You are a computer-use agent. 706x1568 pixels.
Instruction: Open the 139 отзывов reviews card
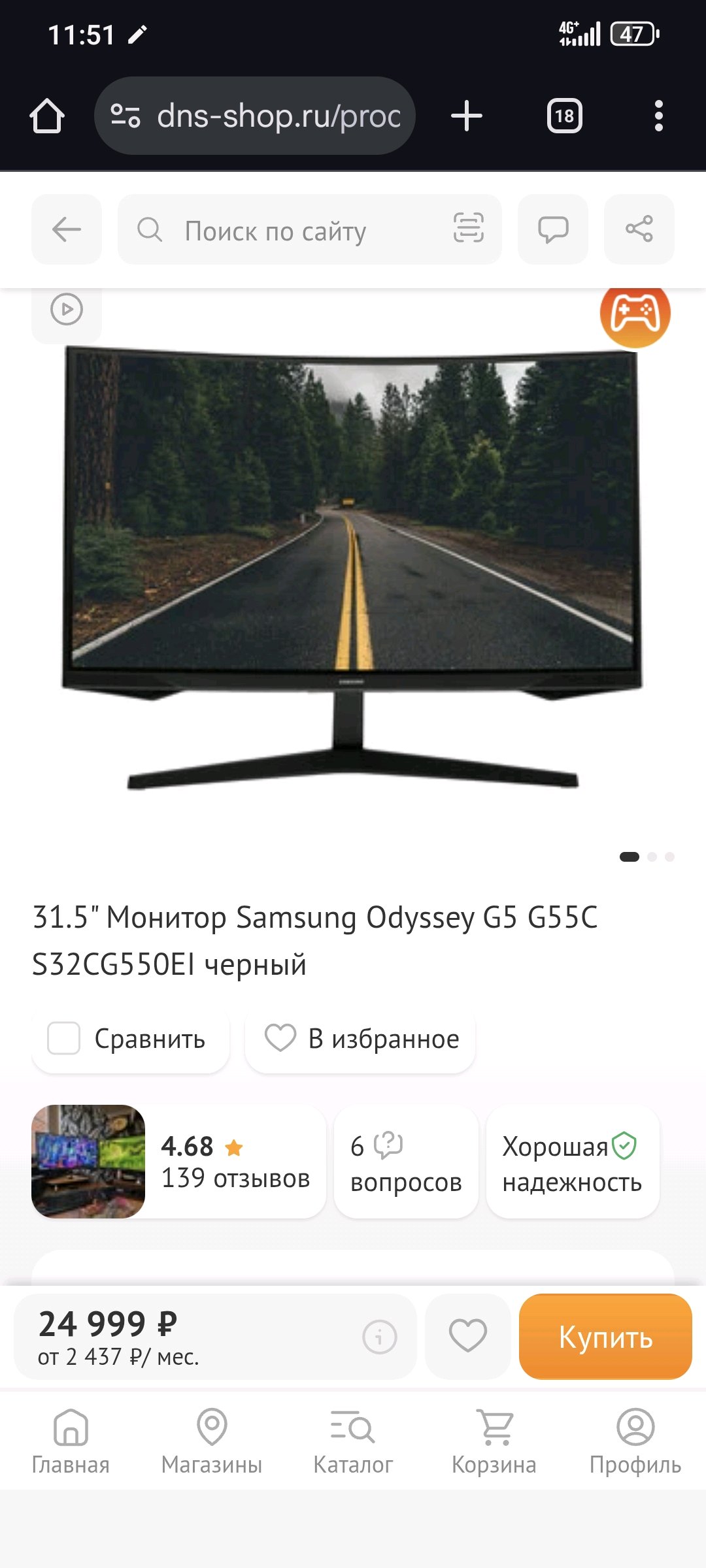[x=235, y=1162]
